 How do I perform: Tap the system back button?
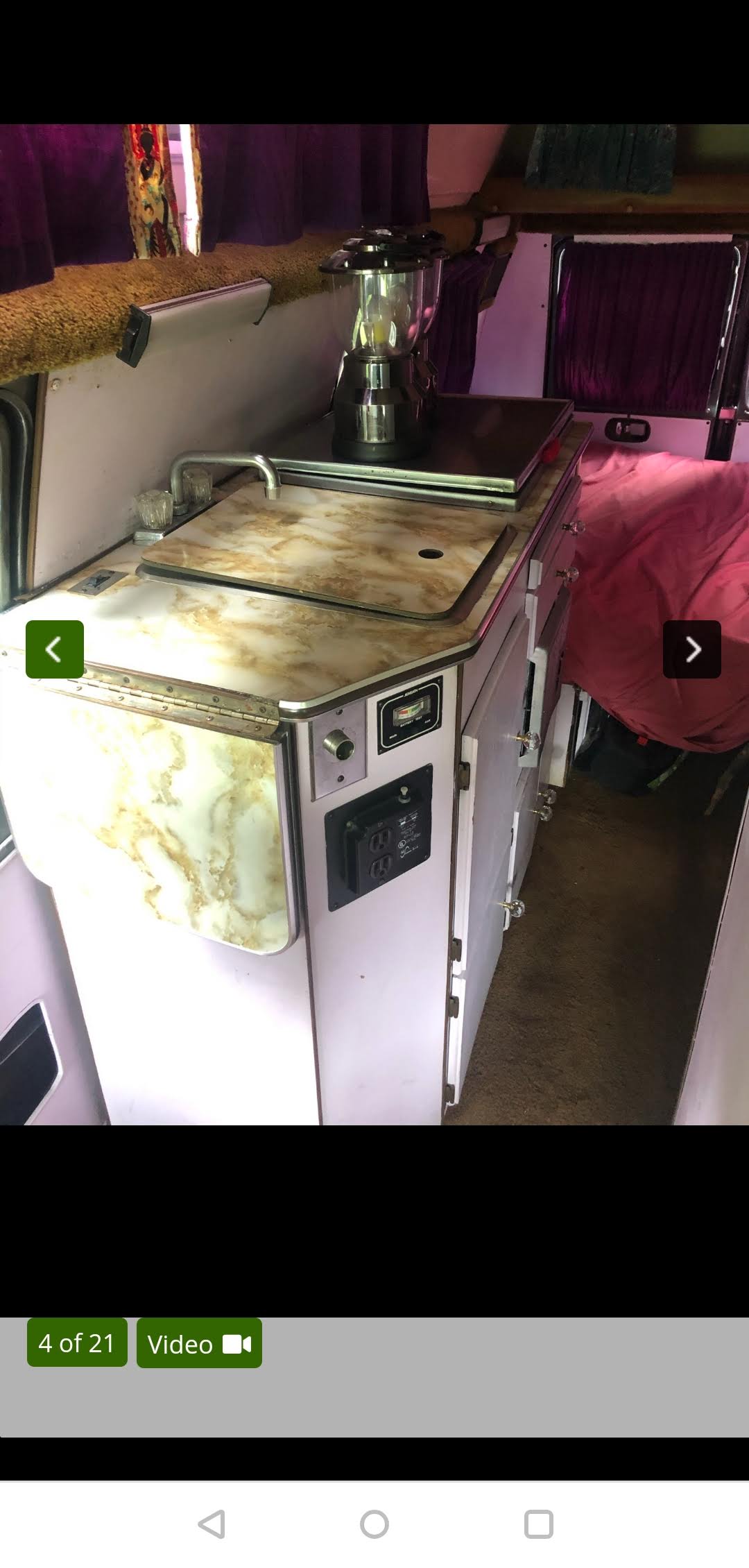click(x=211, y=1524)
